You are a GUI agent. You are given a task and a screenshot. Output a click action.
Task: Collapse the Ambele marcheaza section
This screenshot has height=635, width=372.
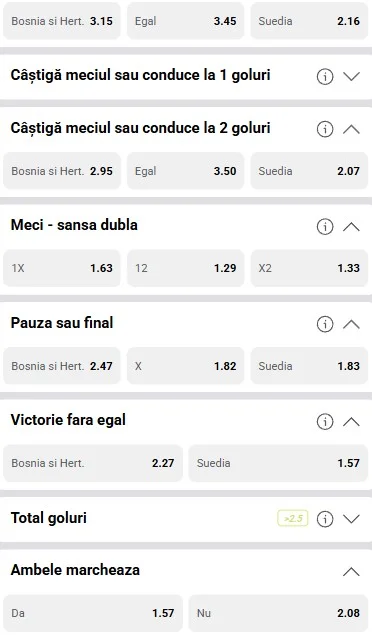click(351, 571)
